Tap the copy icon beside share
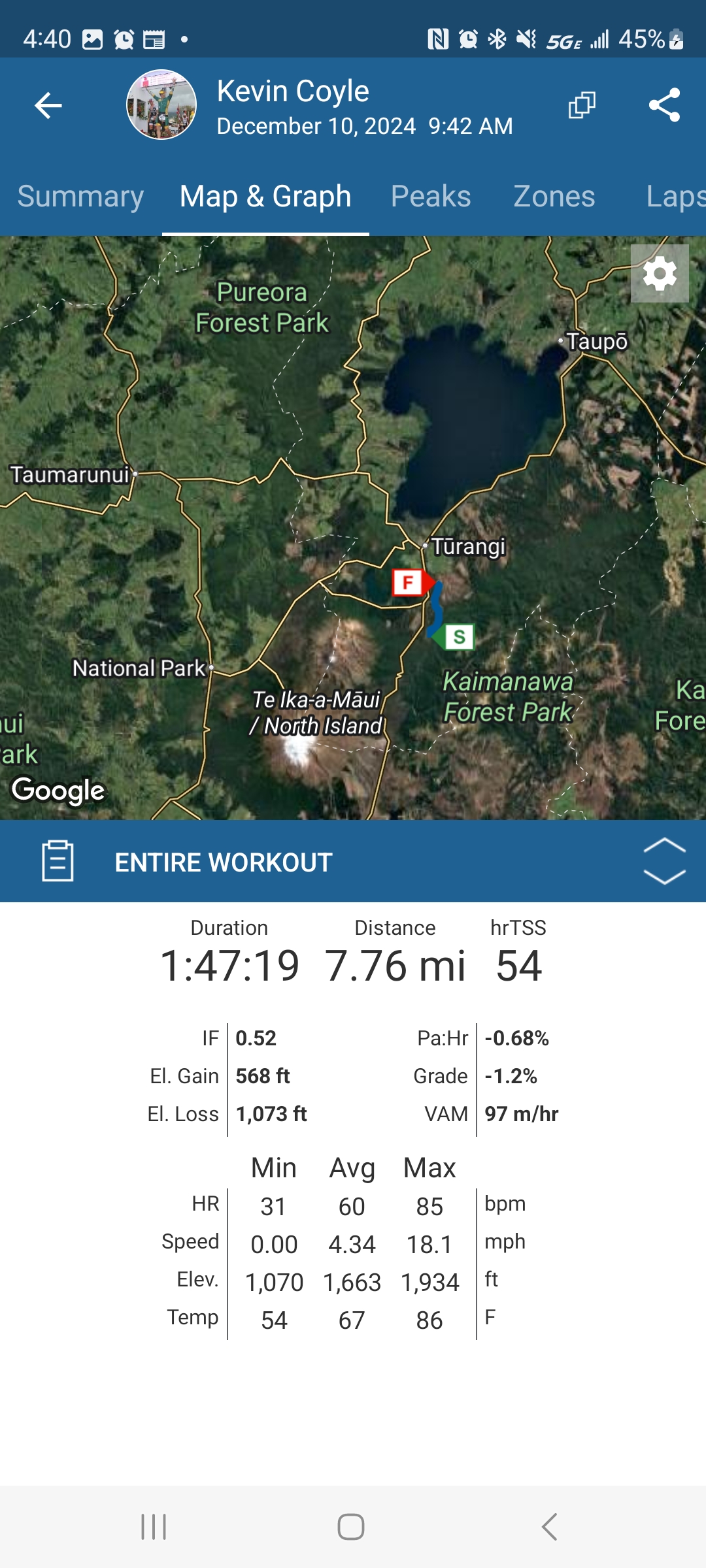The height and width of the screenshot is (1568, 706). tap(582, 105)
